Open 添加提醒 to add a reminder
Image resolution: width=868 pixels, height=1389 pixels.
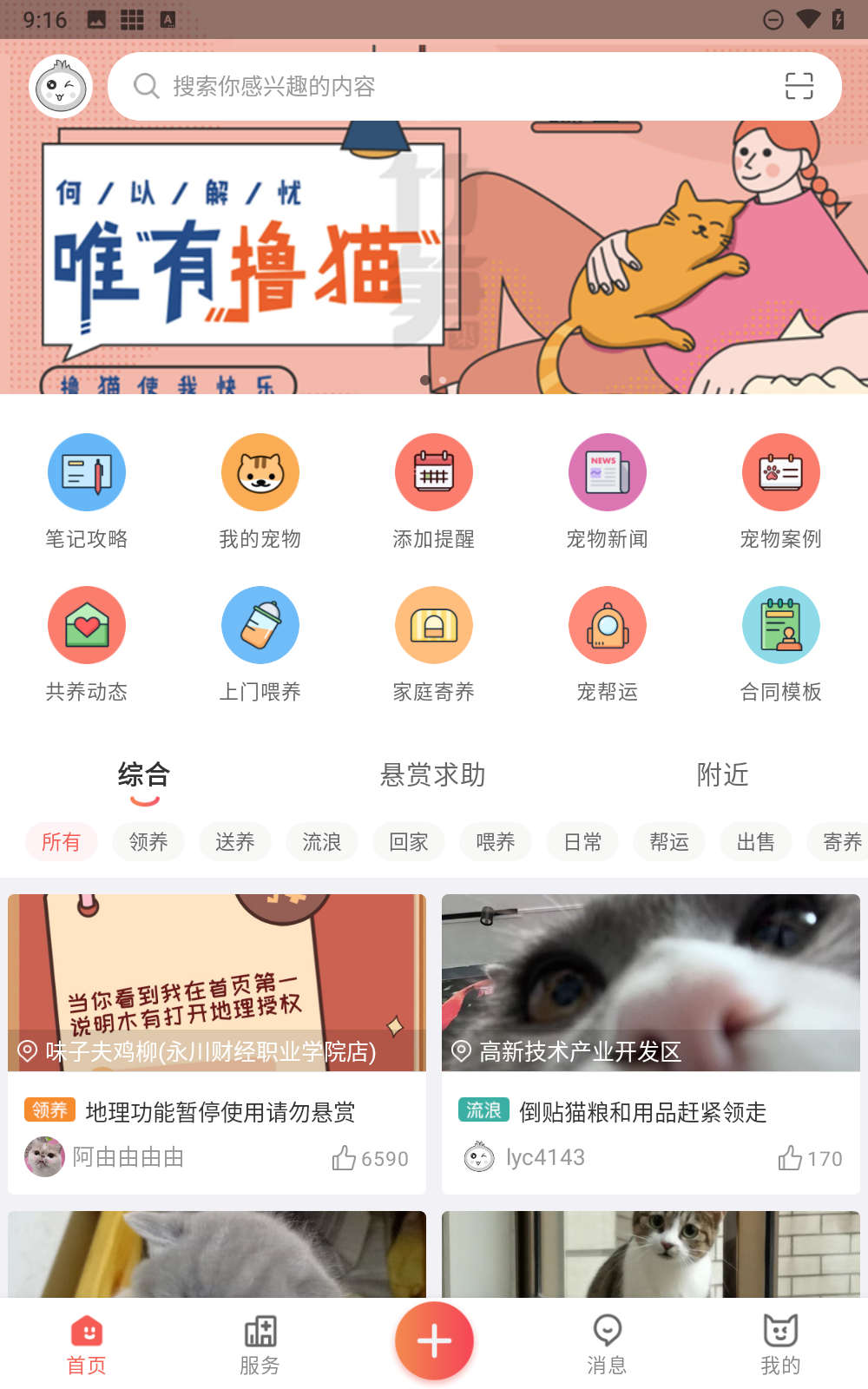(434, 491)
